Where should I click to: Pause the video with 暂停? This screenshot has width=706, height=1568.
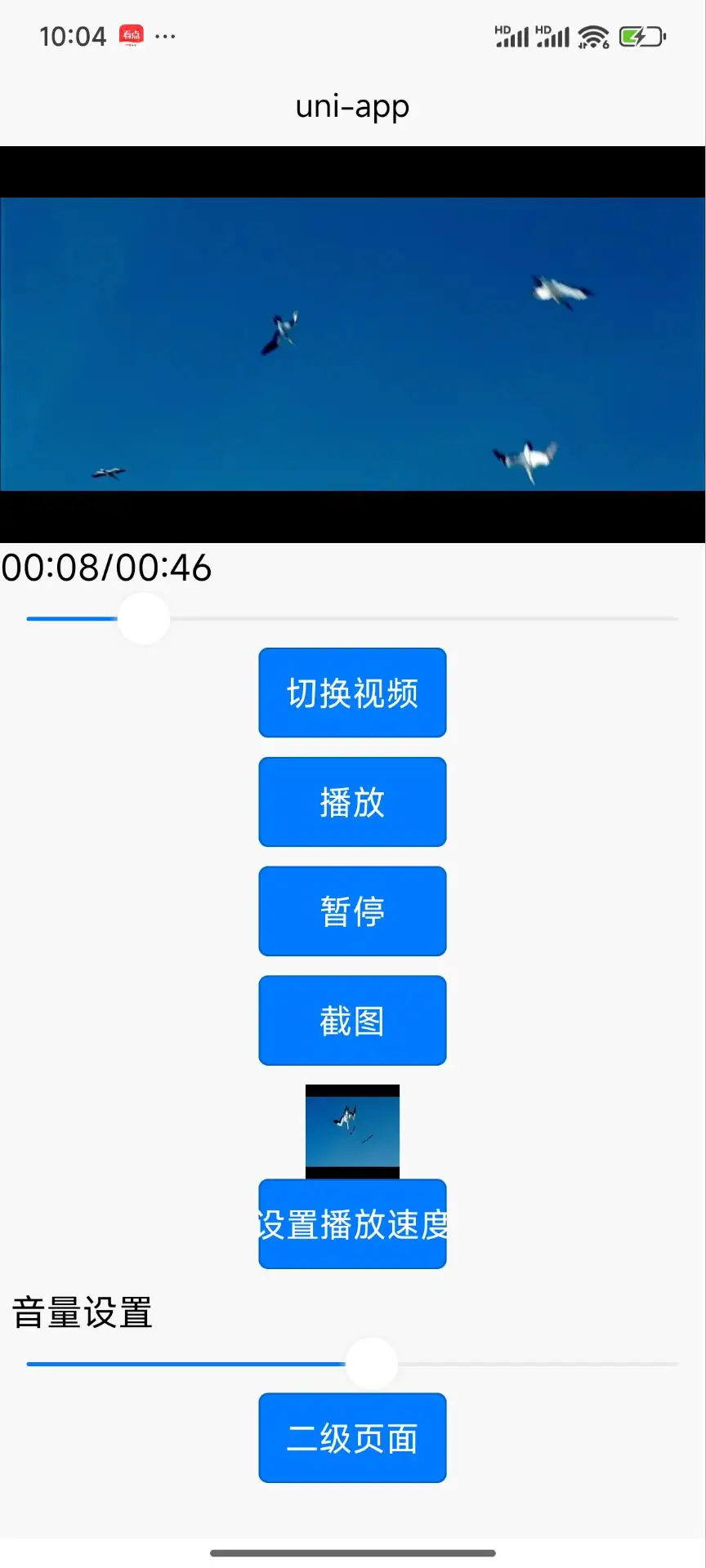tap(352, 911)
